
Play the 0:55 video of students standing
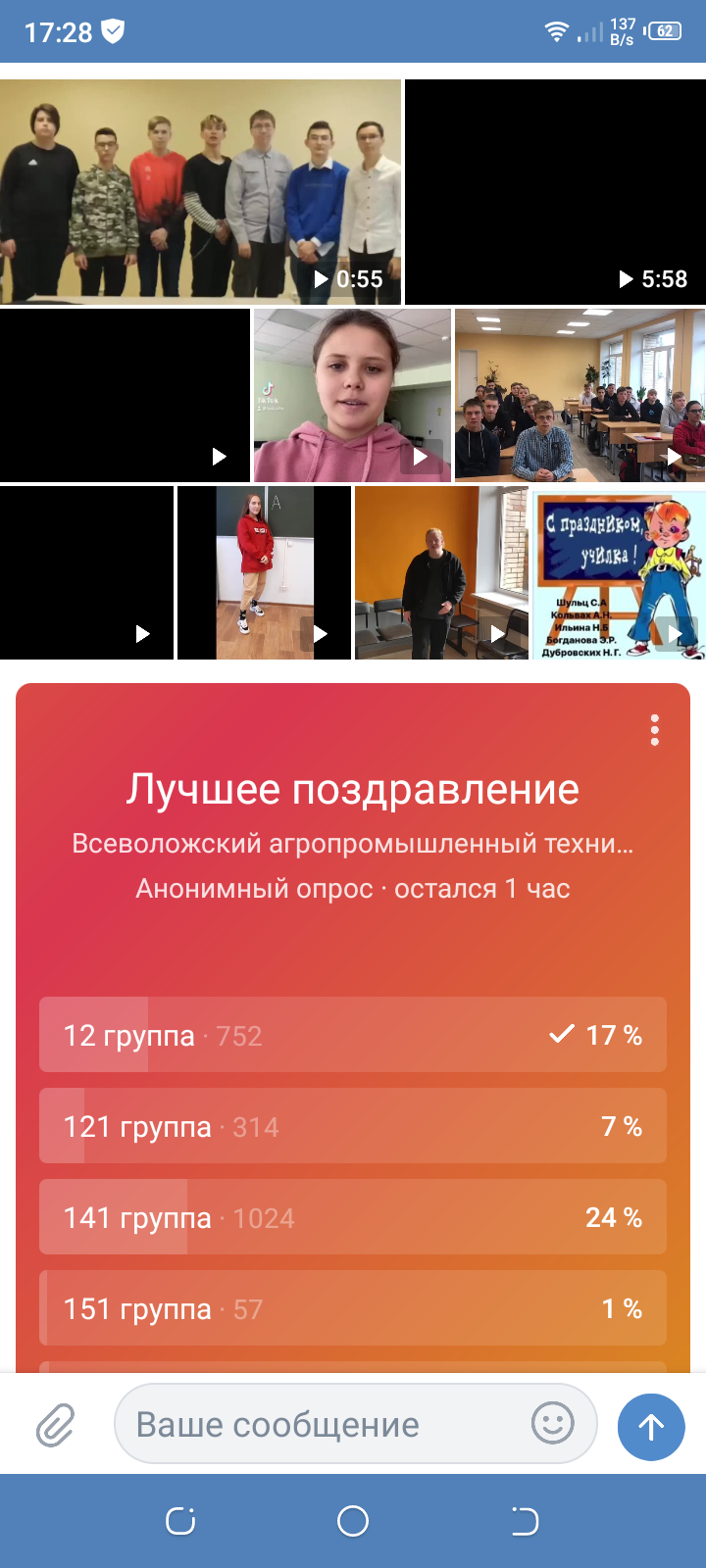point(200,192)
